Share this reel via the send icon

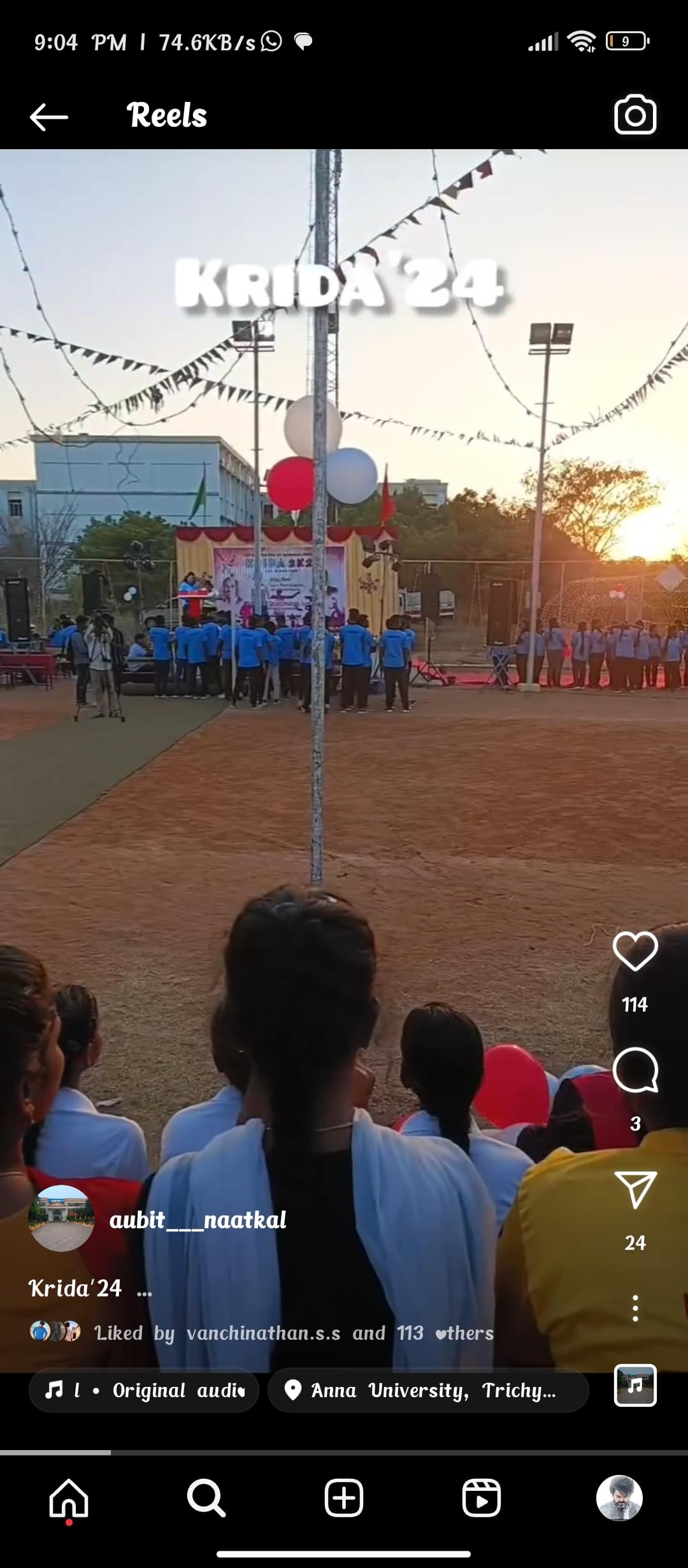click(635, 1189)
